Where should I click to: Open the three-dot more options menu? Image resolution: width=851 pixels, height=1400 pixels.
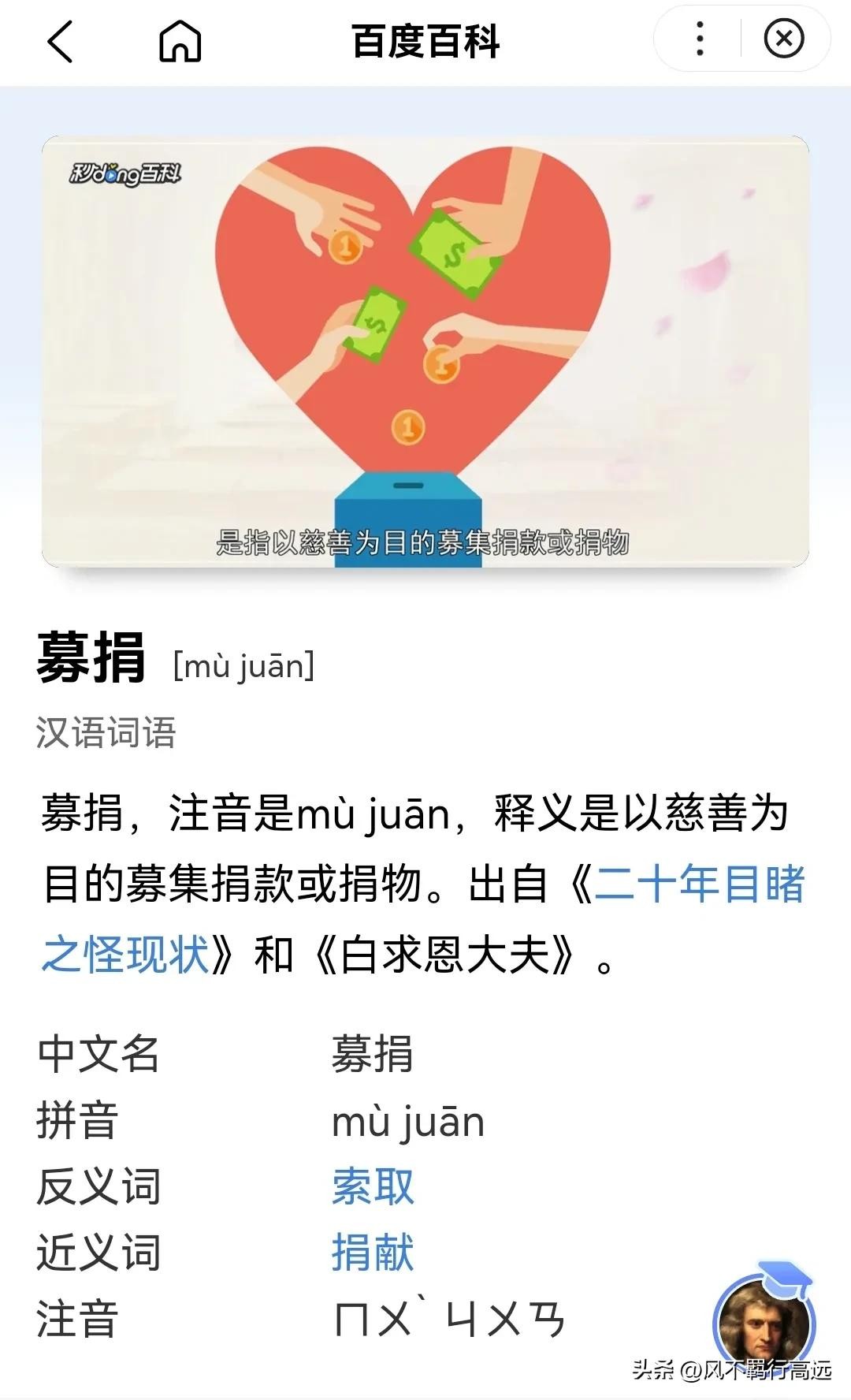700,39
